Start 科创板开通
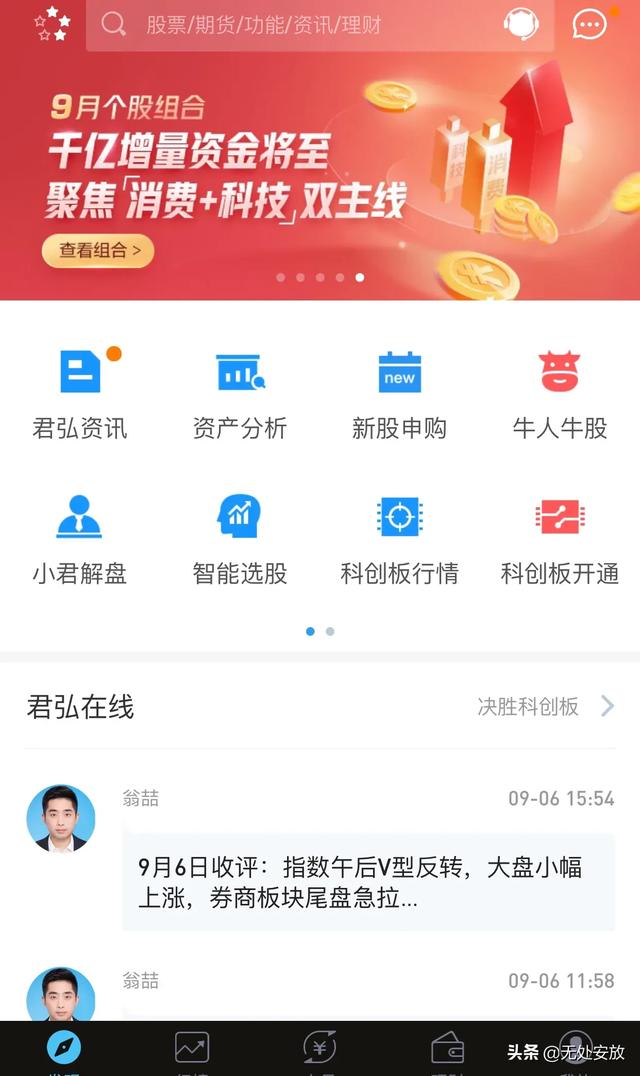The width and height of the screenshot is (640, 1076). click(x=560, y=540)
